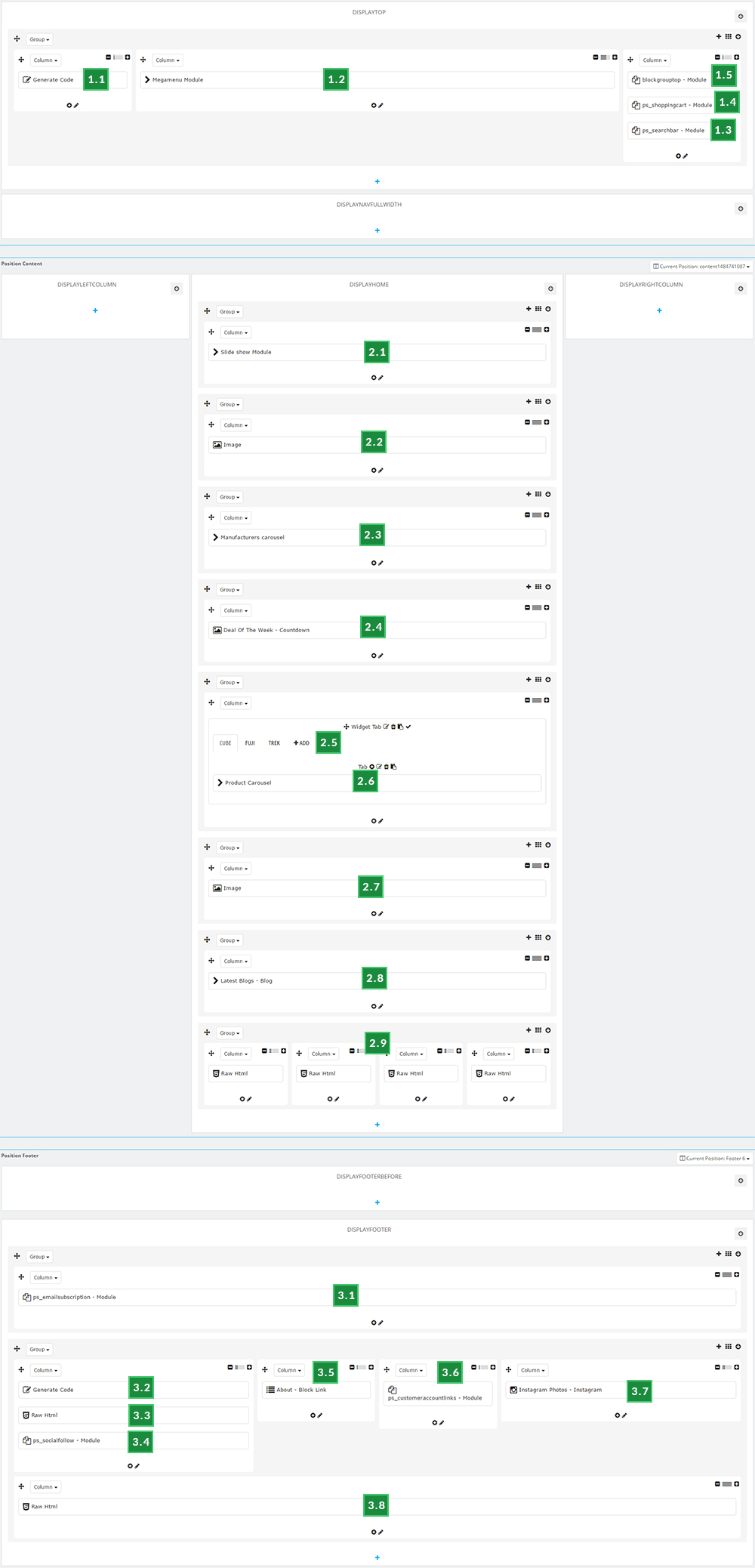Add a new tab with +ADD
Viewport: 755px width, 1568px height.
click(x=301, y=743)
